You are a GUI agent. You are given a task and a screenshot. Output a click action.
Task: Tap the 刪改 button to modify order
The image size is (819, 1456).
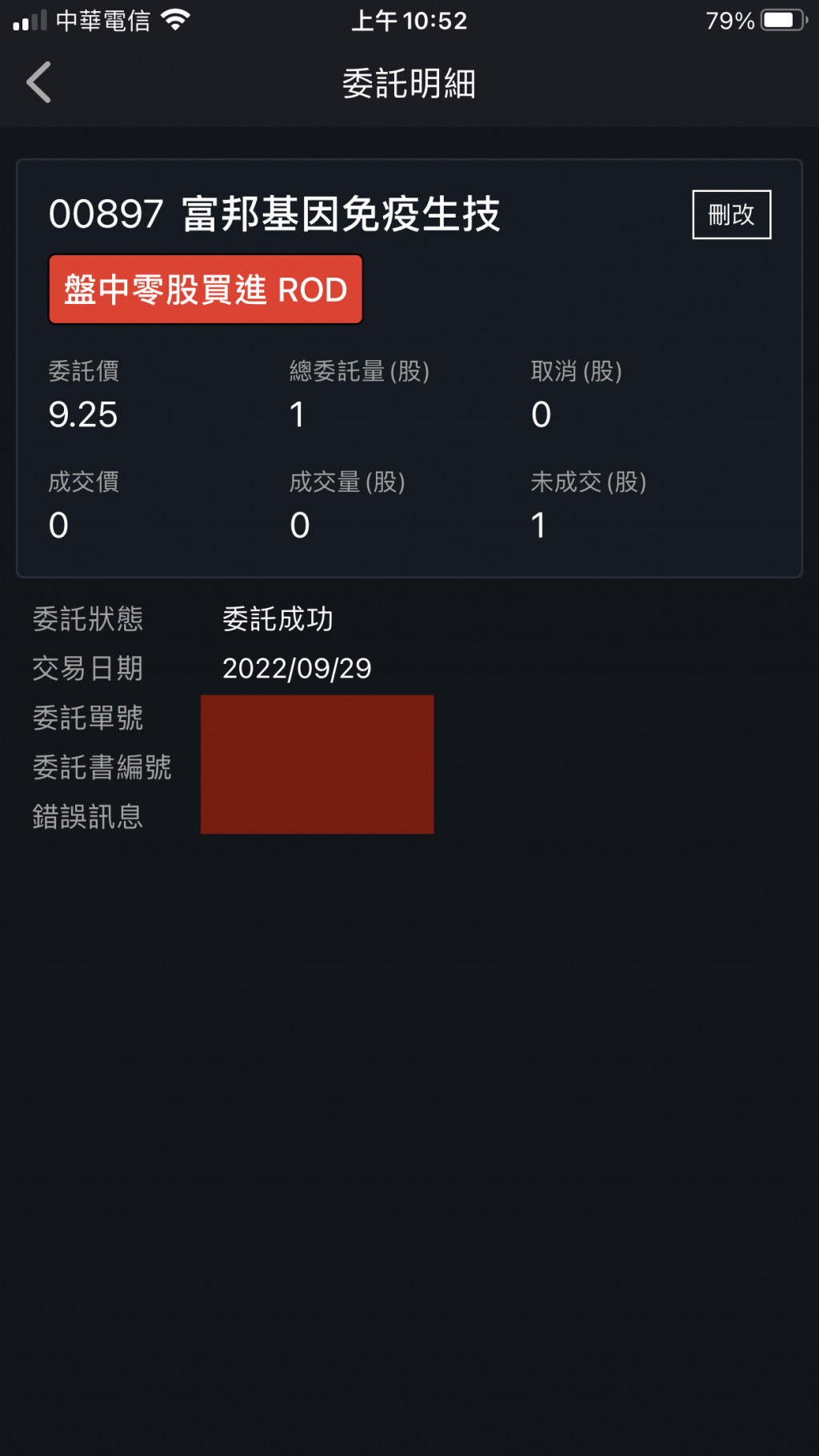(731, 214)
